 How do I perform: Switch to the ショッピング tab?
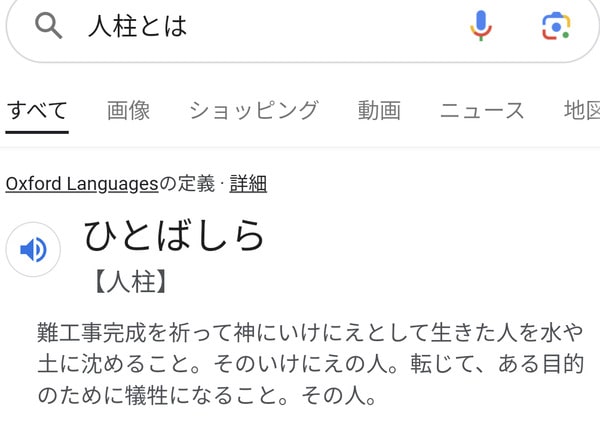point(253,110)
